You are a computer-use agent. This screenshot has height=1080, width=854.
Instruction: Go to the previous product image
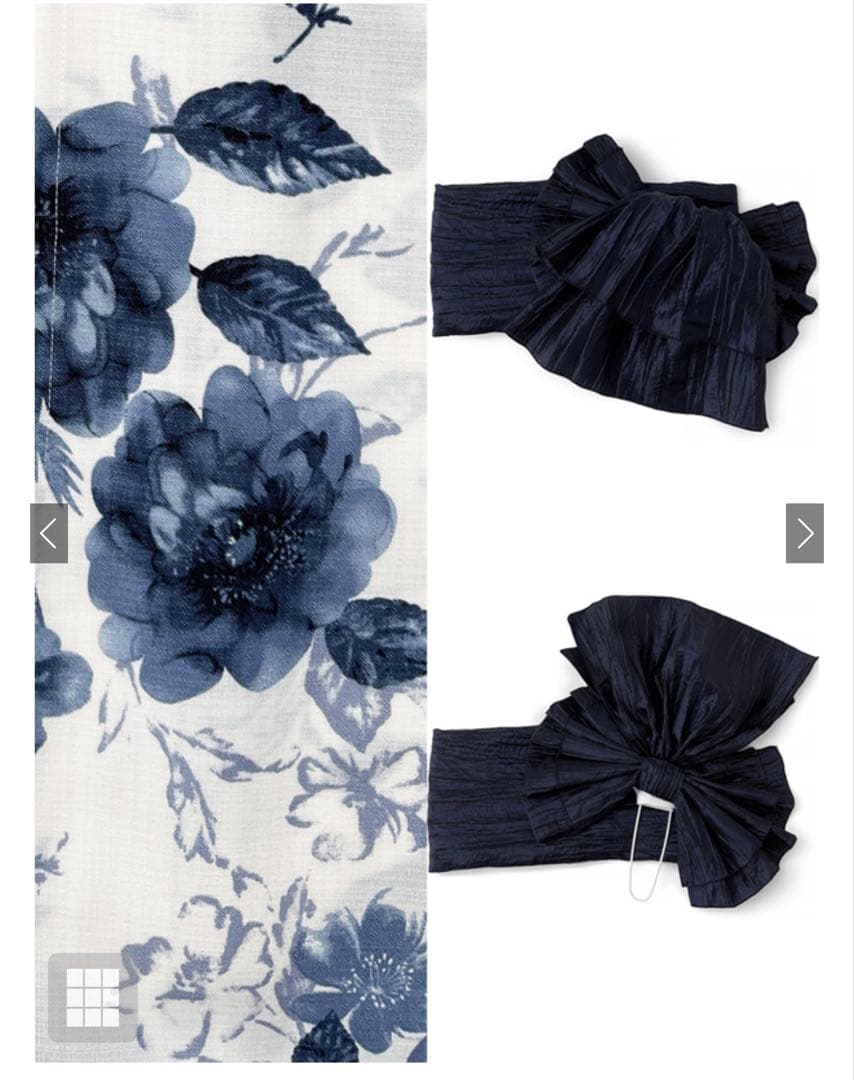tap(48, 533)
